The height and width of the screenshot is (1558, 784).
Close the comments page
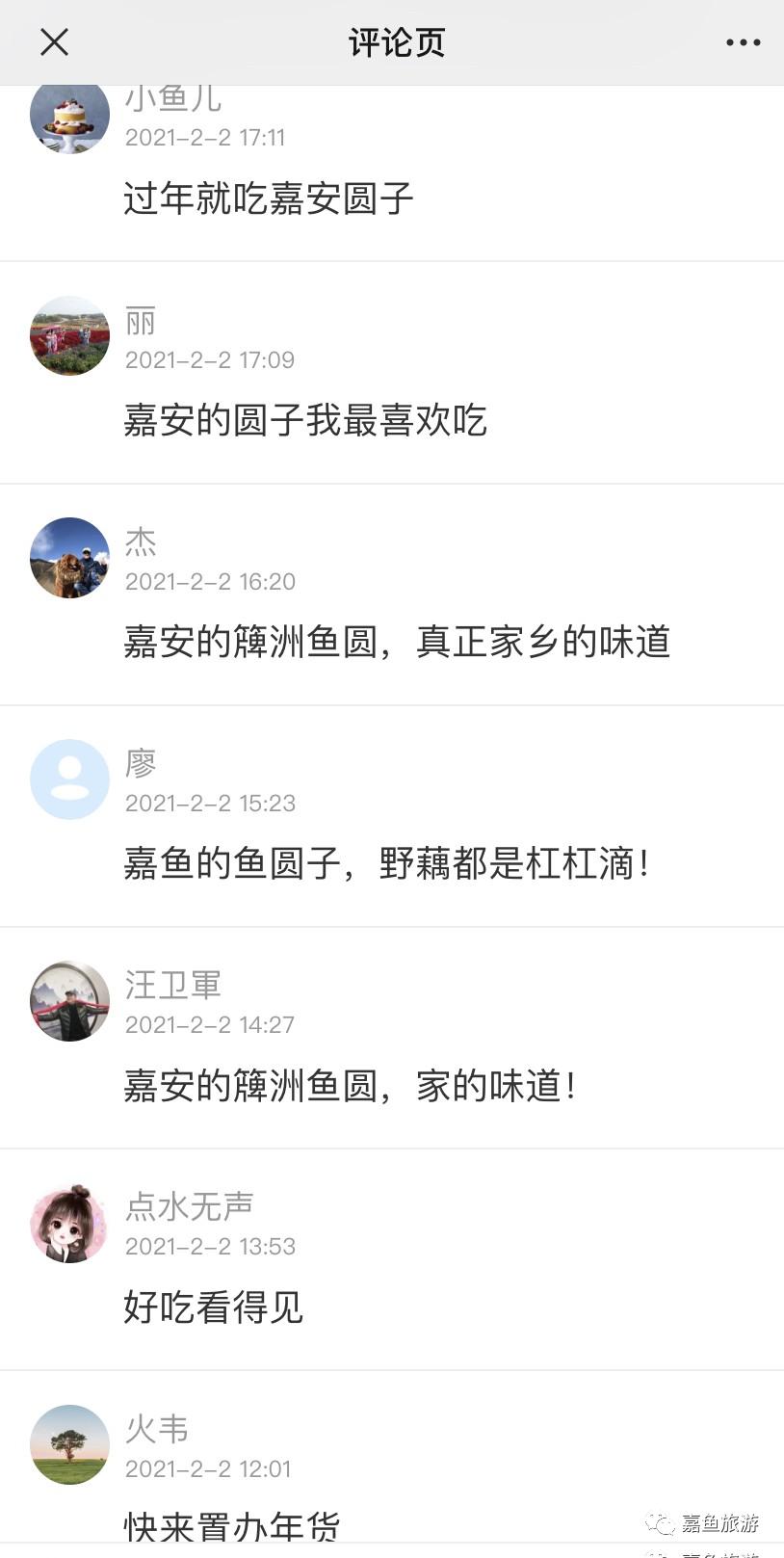(54, 42)
